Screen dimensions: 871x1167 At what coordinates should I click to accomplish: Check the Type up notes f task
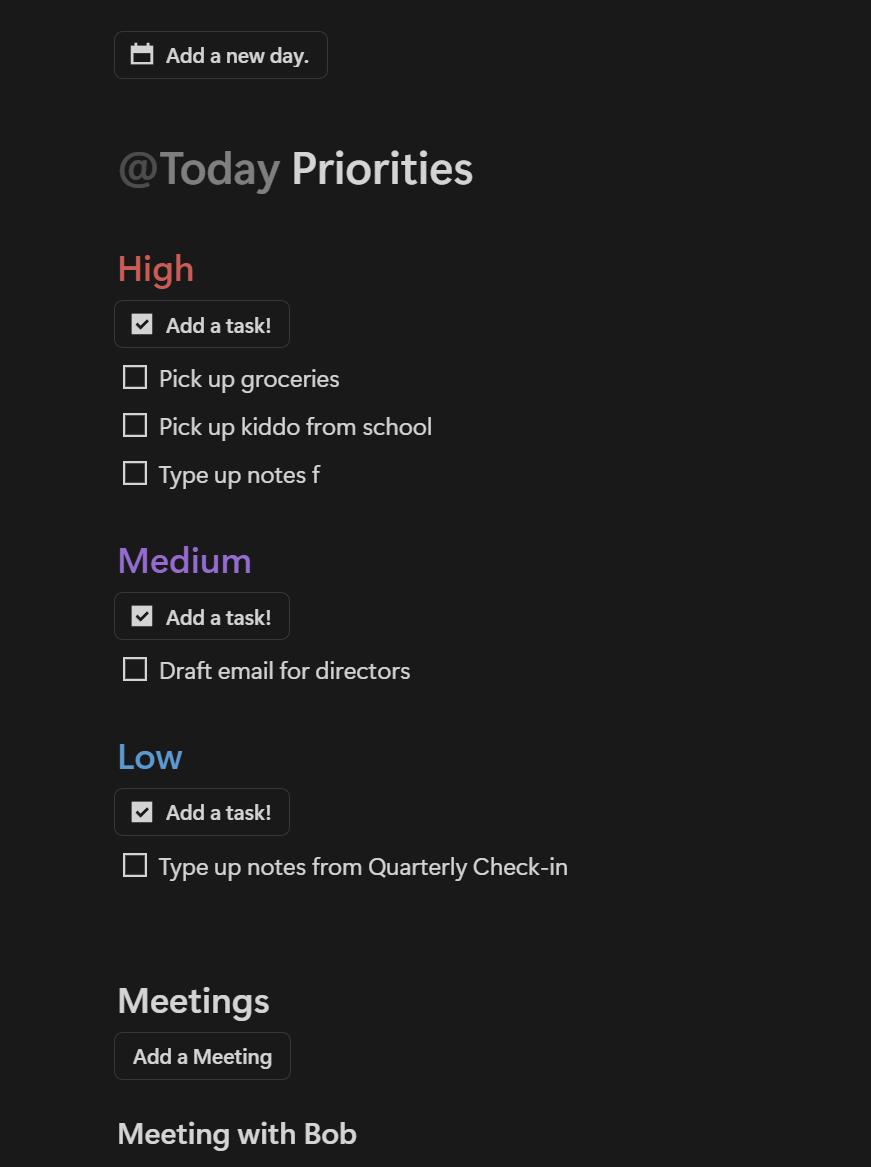(x=135, y=473)
